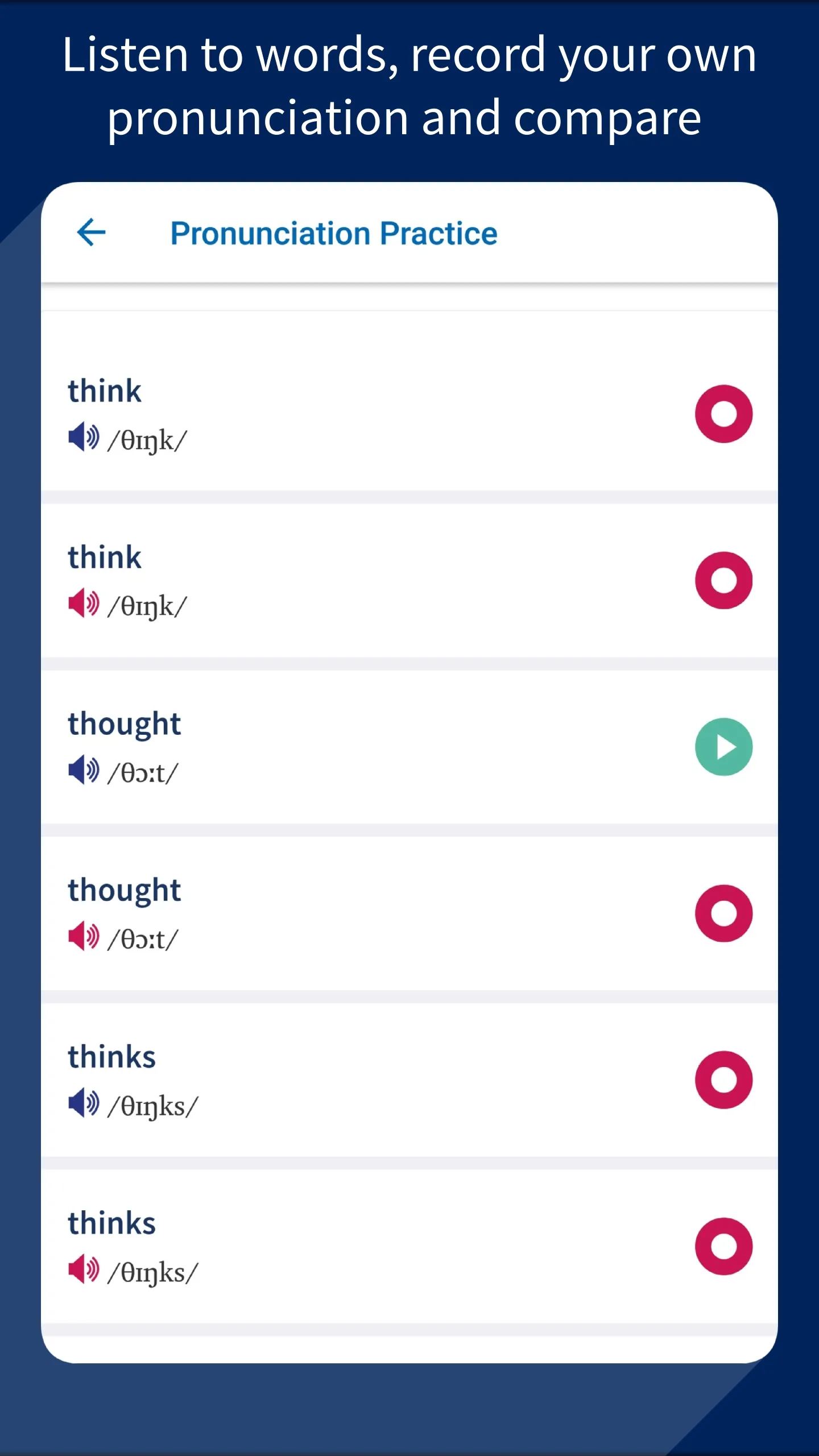Viewport: 819px width, 1456px height.
Task: Tap the red speaker next to second 'thought'
Action: click(82, 936)
